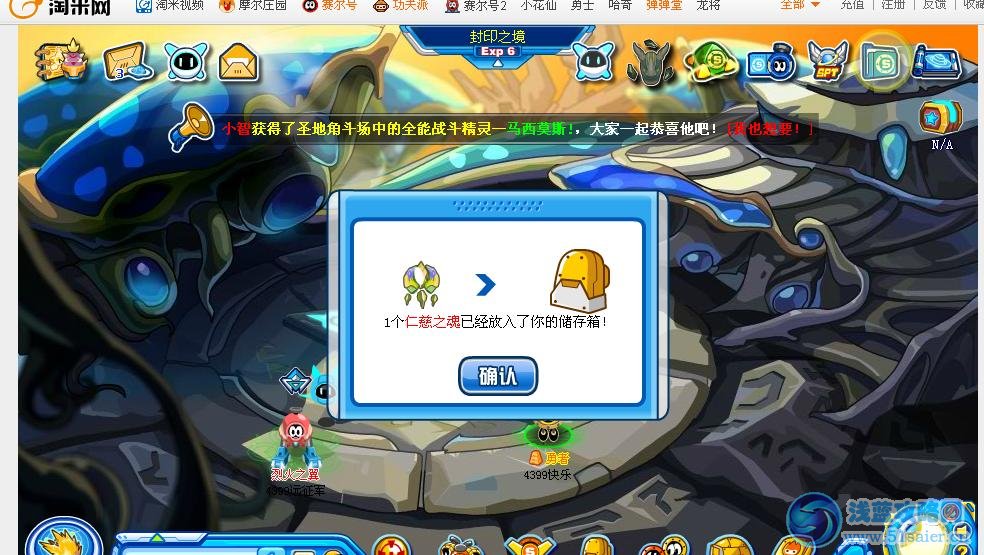Open the treasure chest icon labeled N/A
The image size is (984, 555).
coord(940,118)
